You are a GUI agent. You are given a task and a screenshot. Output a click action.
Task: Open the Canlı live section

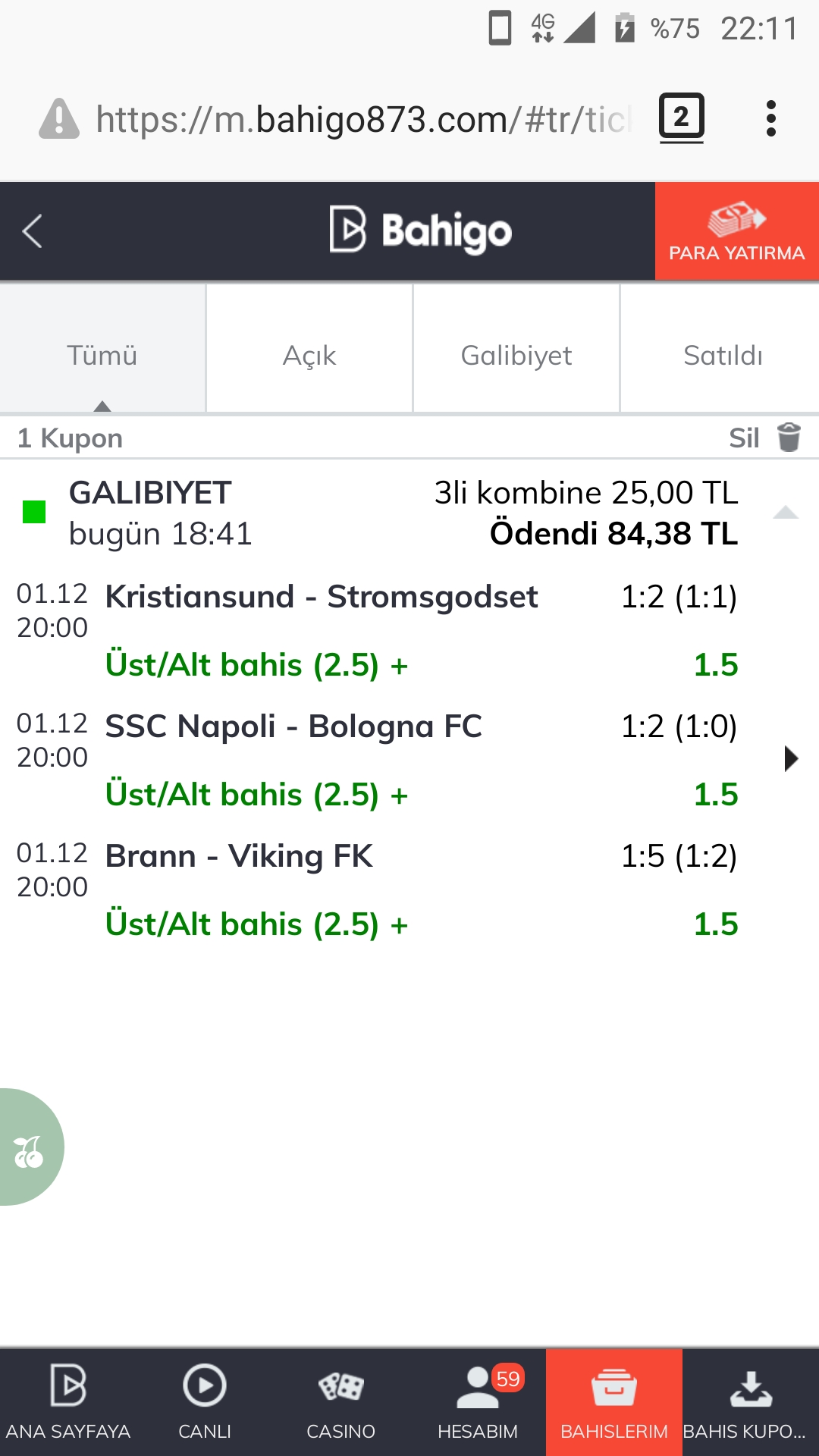[205, 1401]
